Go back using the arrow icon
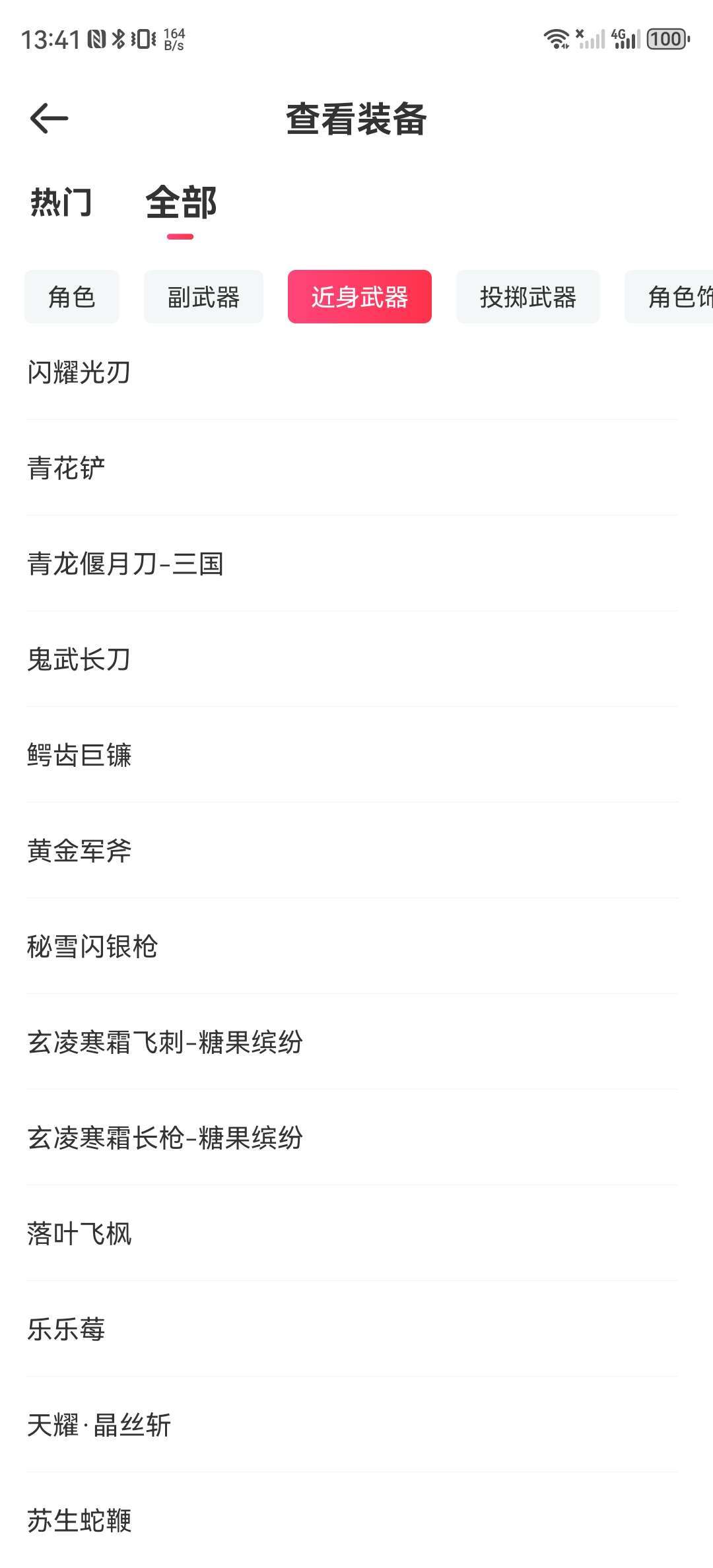Screen dimensions: 713x1568 (50, 119)
